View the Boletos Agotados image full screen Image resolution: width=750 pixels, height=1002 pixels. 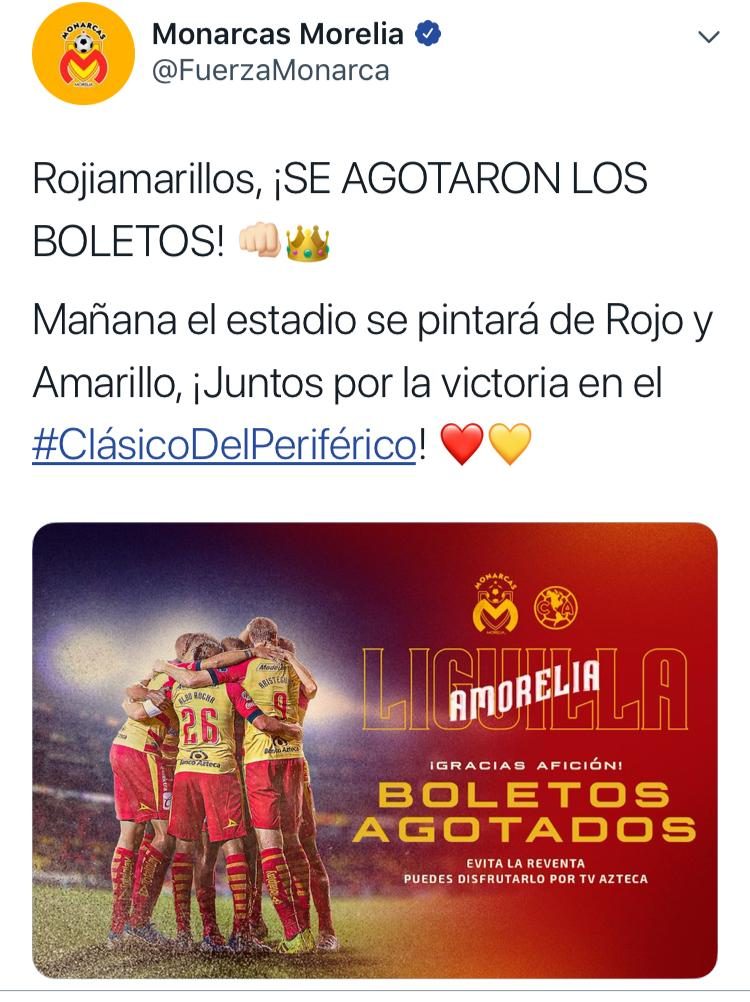pos(375,750)
